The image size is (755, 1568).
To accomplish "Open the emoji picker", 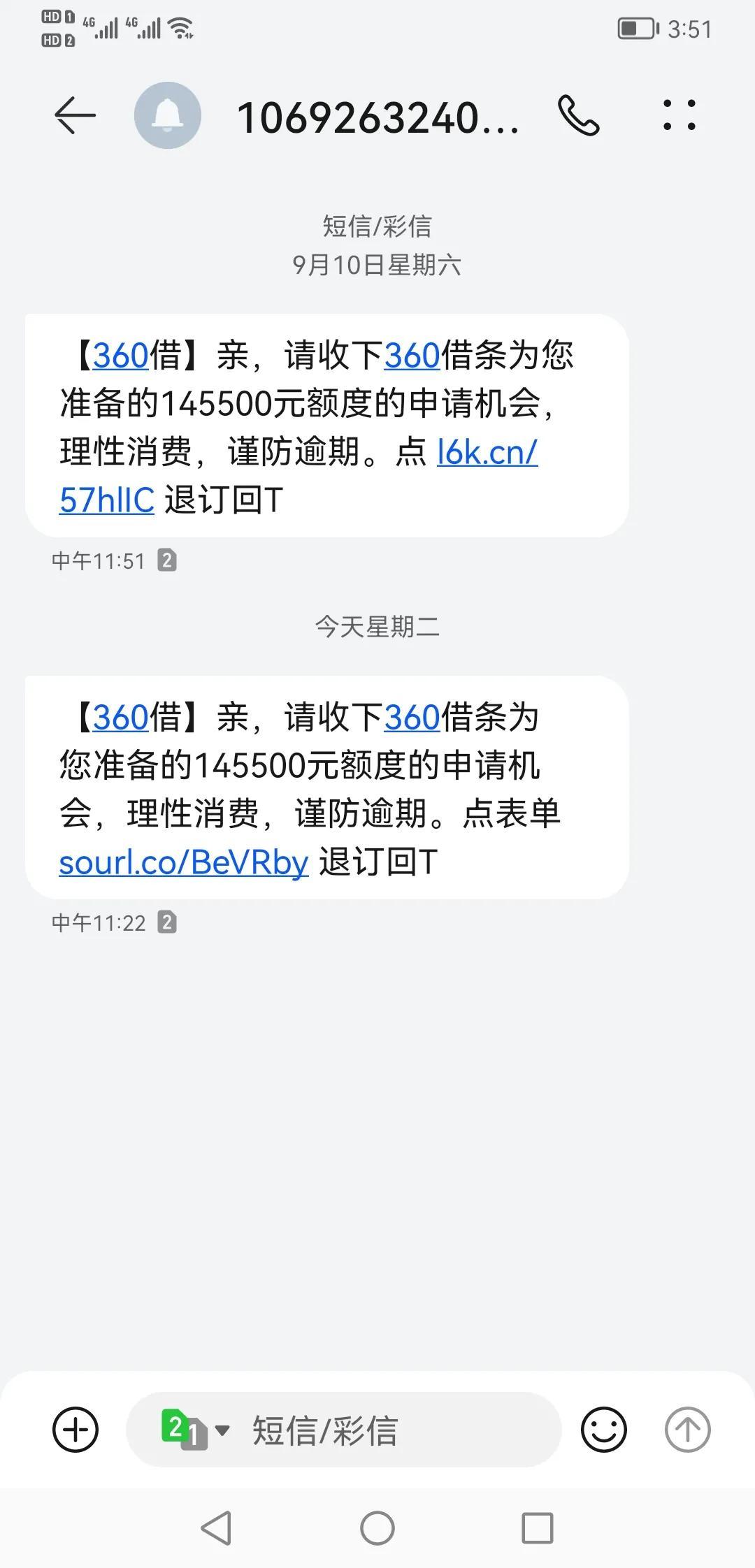I will [603, 1430].
